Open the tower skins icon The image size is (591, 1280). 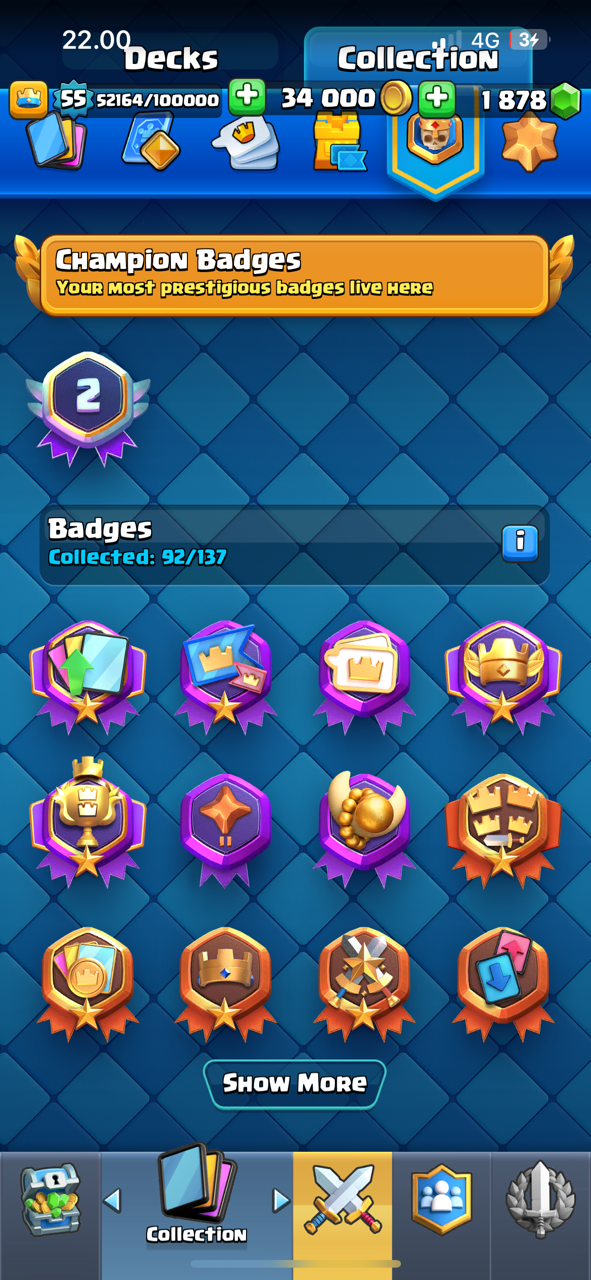(x=338, y=141)
